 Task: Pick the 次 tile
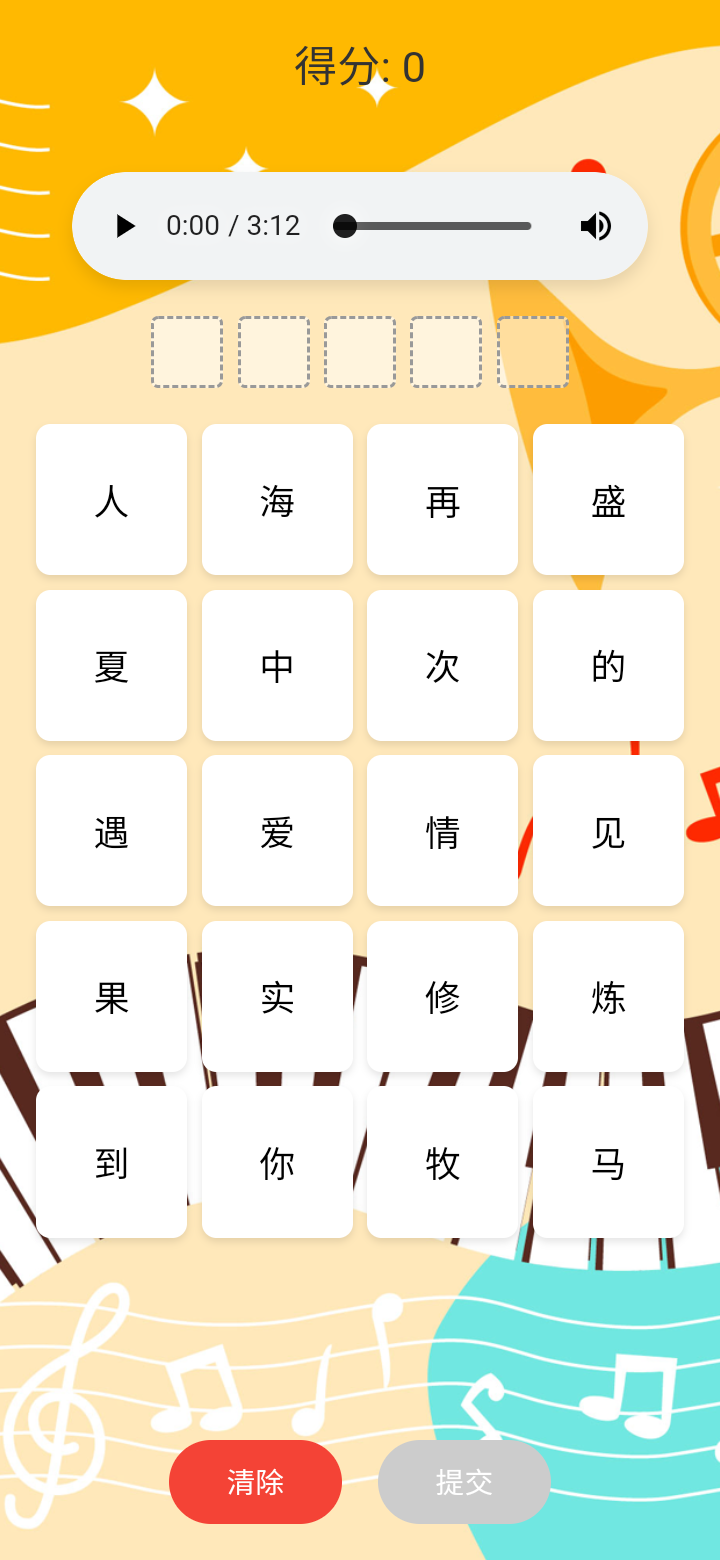click(442, 665)
